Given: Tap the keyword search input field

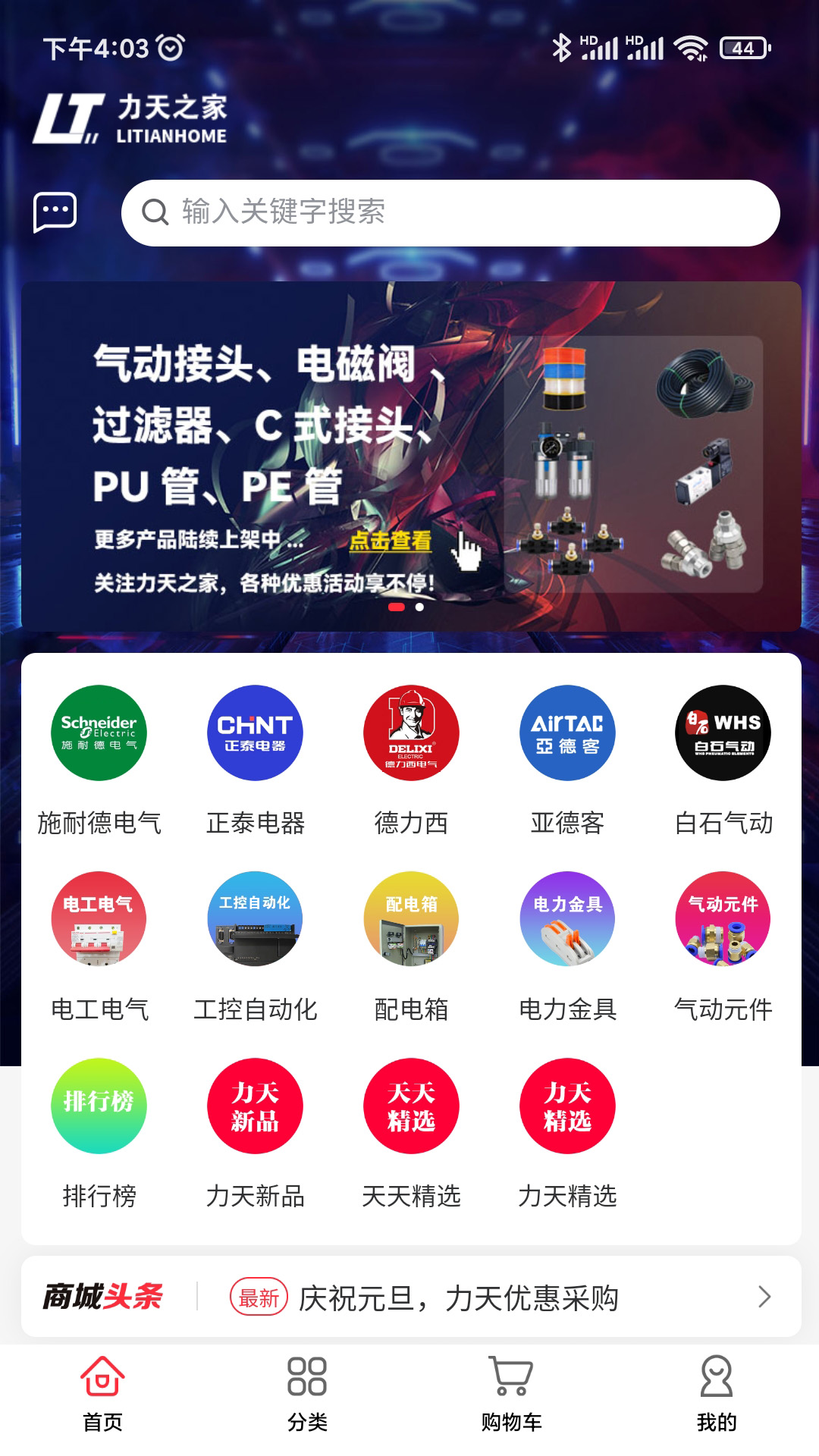Looking at the screenshot, I should pos(453,213).
